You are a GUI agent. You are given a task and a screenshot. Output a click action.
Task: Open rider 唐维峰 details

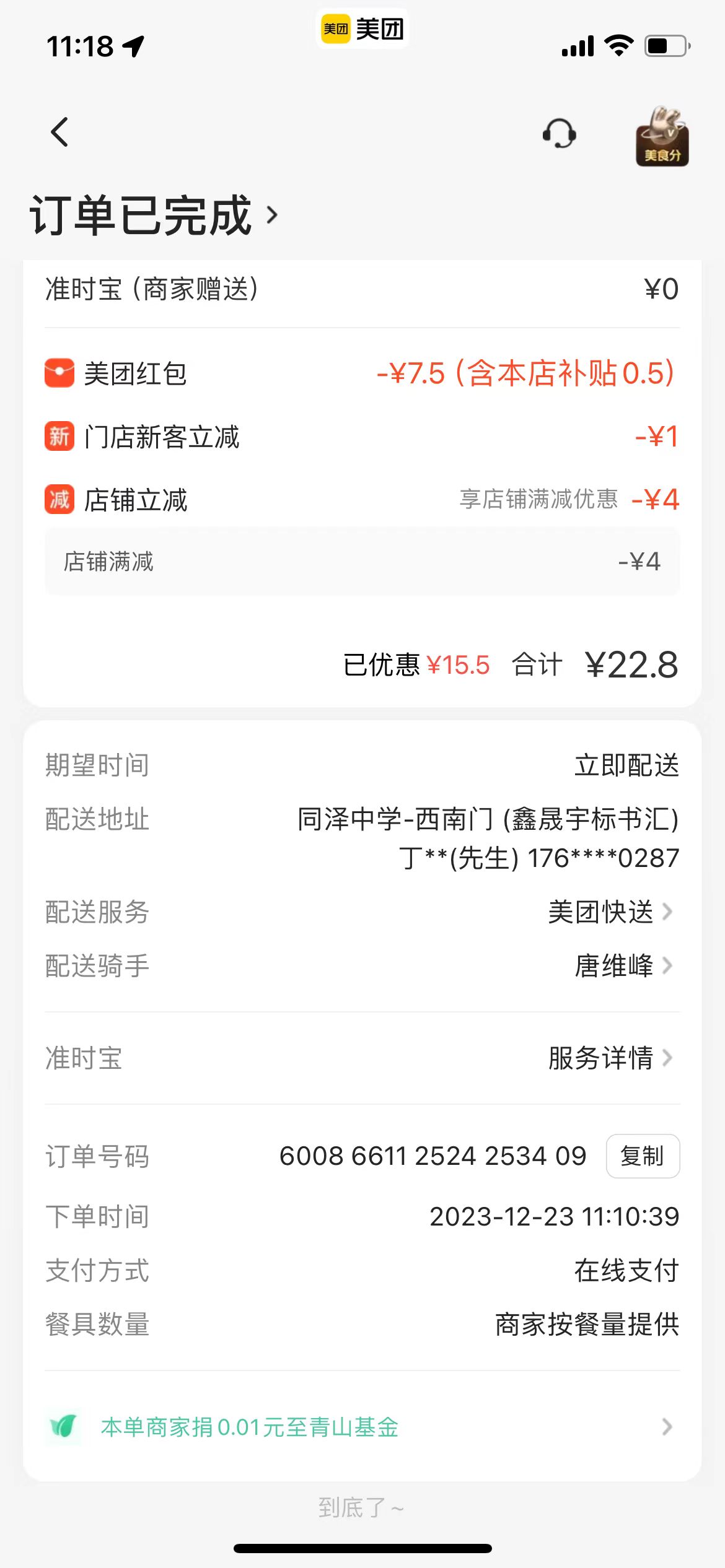coord(623,965)
